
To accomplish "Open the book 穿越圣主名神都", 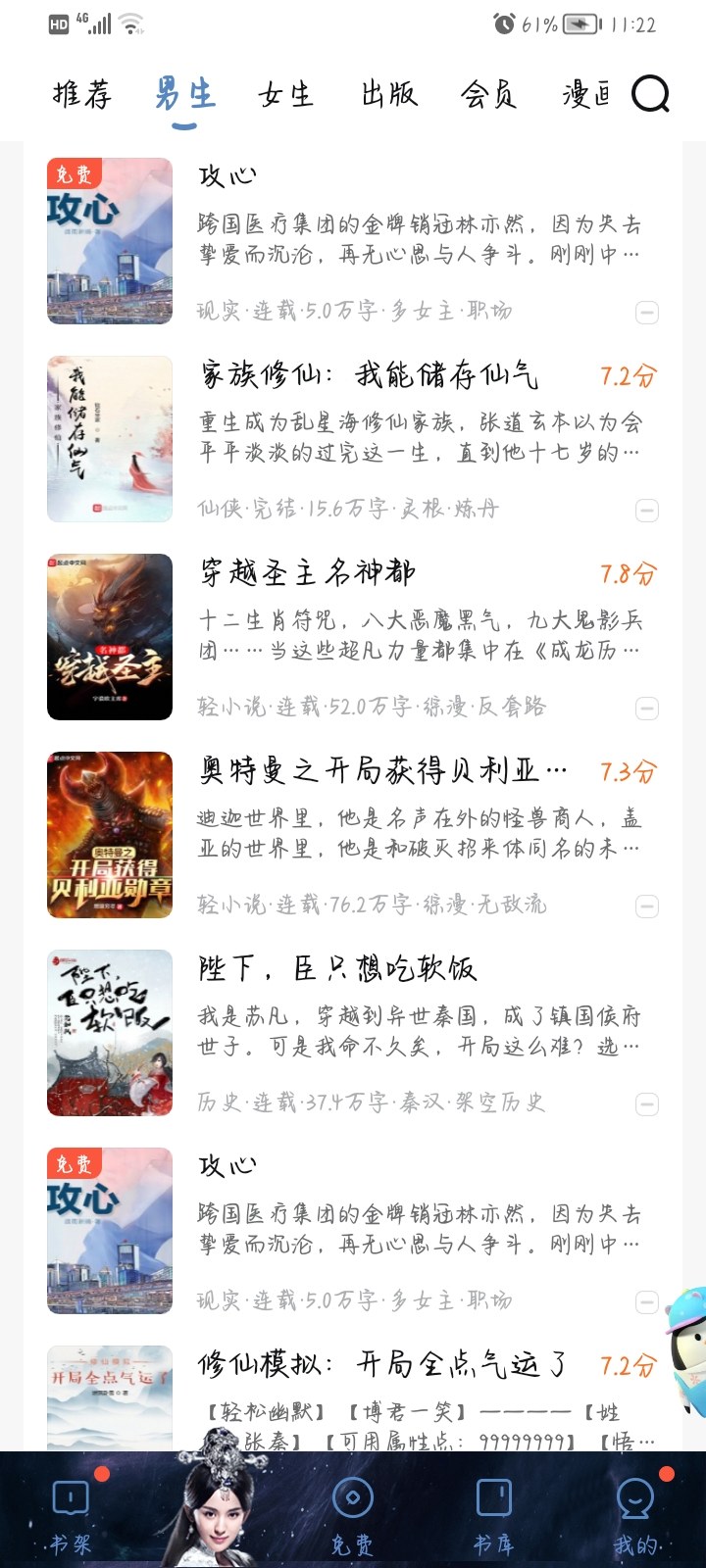I will (x=308, y=573).
